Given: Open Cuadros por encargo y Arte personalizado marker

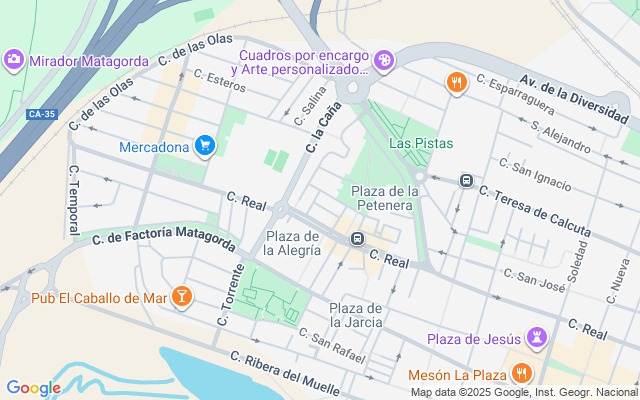Looking at the screenshot, I should pos(385,61).
